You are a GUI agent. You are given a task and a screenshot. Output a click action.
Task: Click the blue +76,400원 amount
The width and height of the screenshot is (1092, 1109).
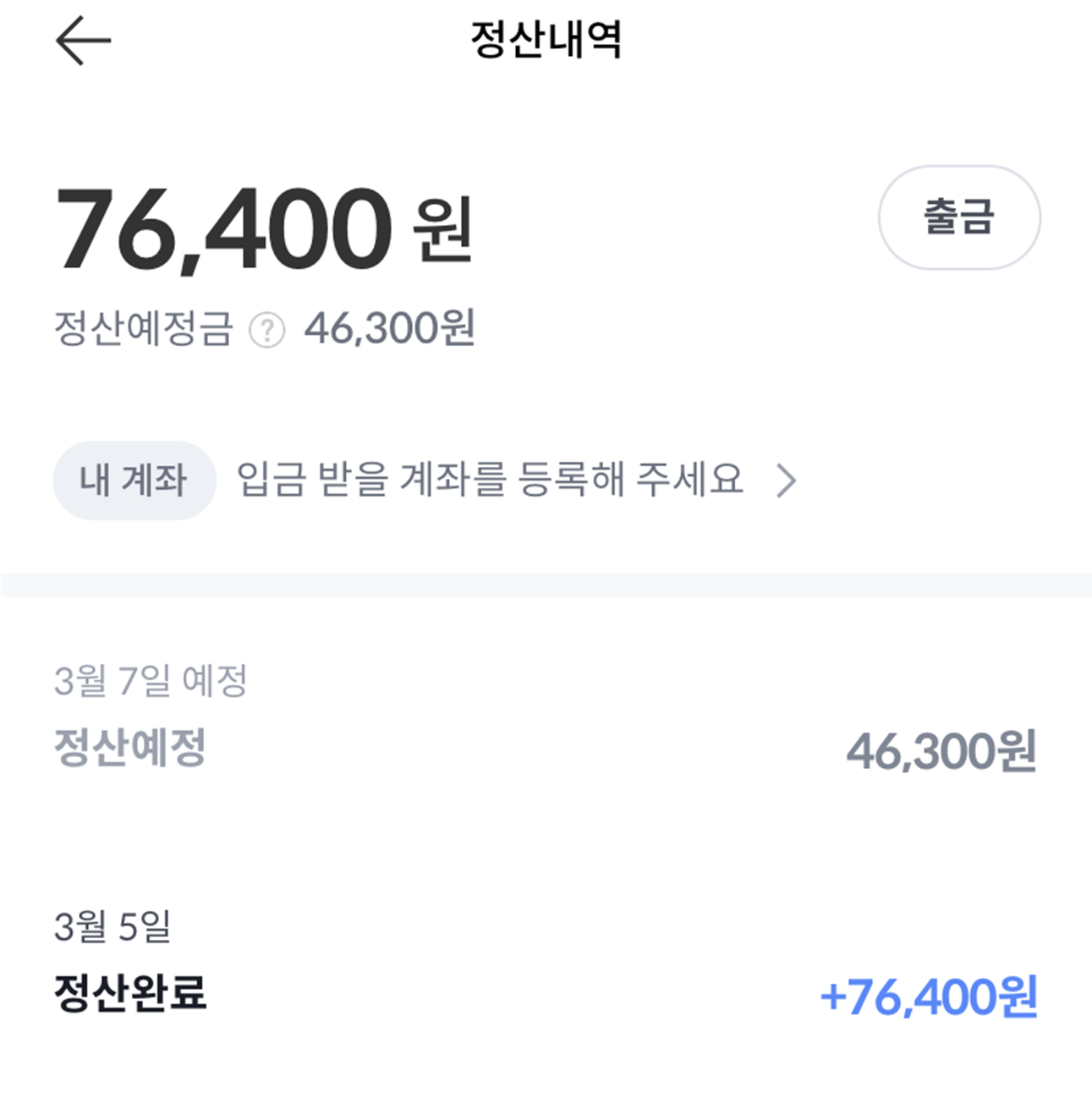930,996
